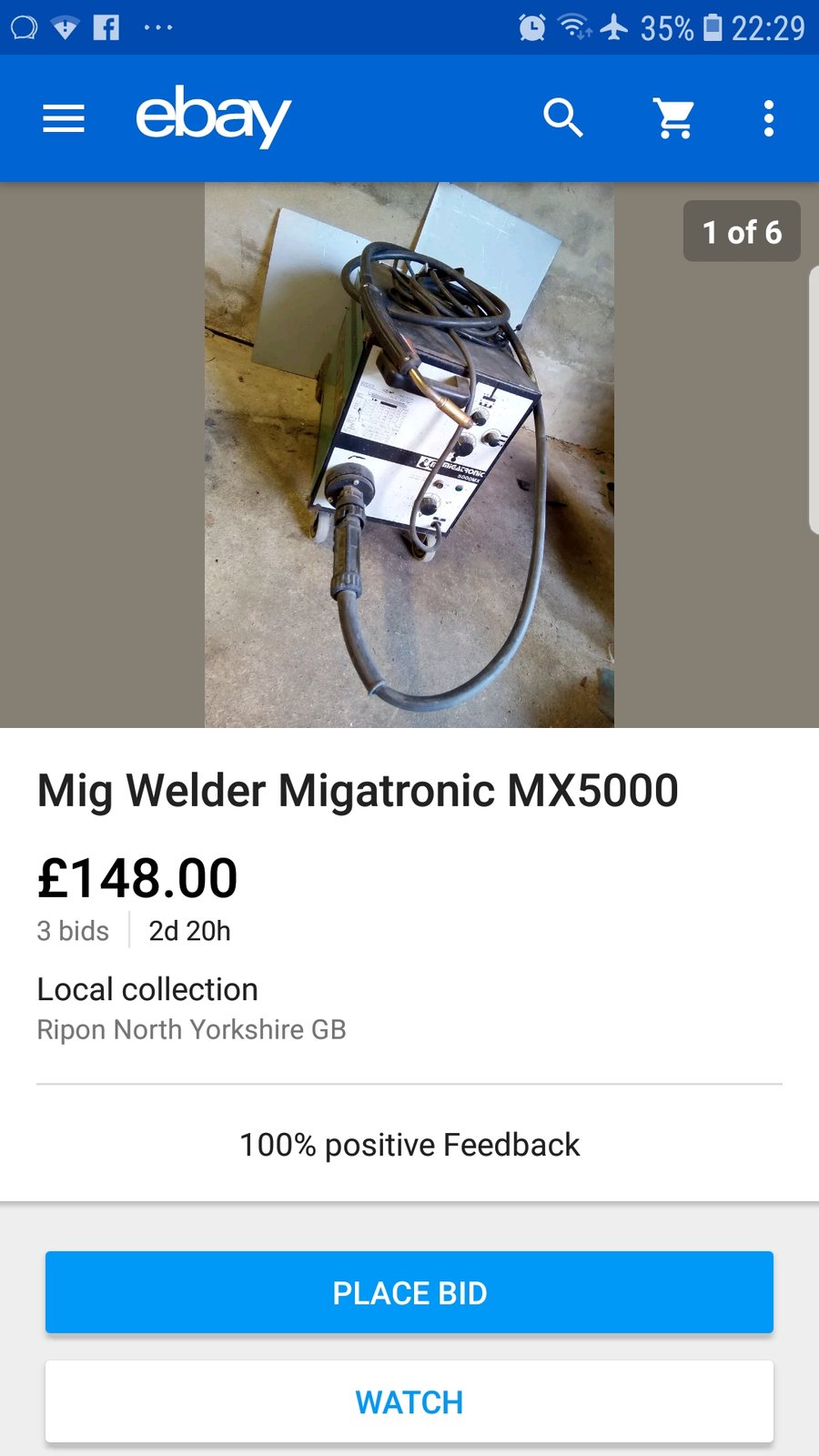Add this item to Watch list

pos(409,1402)
